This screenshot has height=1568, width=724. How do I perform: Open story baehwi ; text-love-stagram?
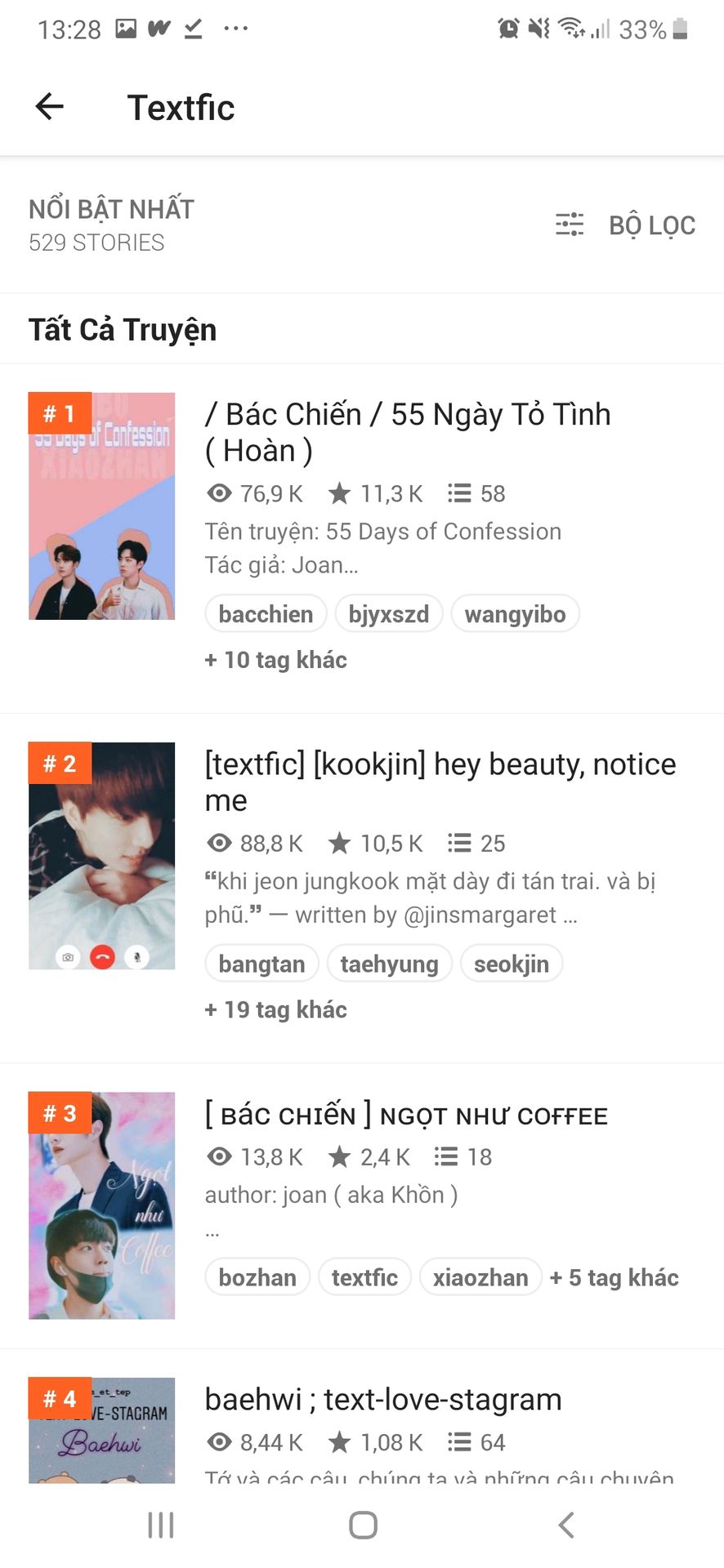coord(383,1399)
